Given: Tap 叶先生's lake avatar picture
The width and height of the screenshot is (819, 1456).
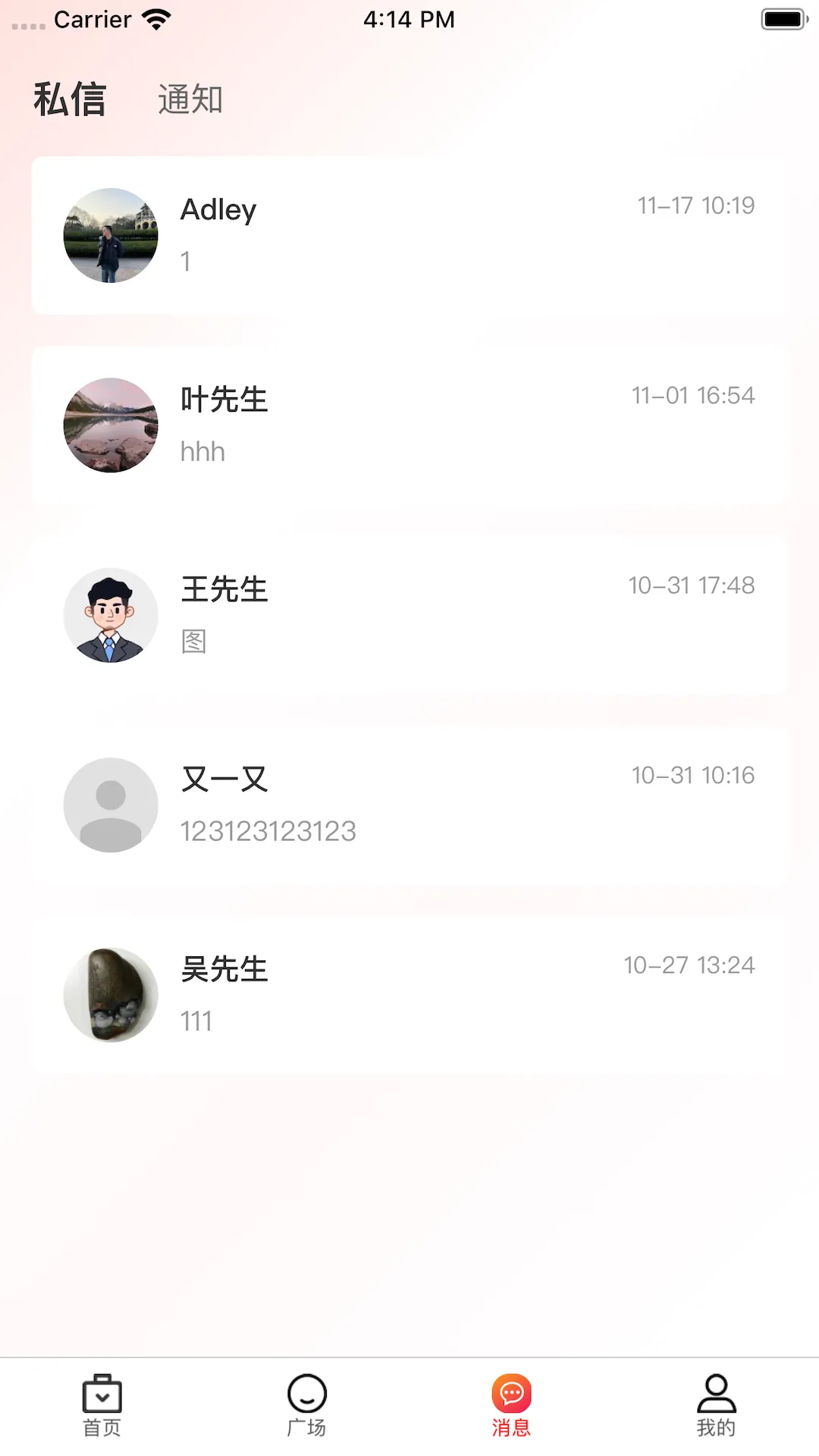Looking at the screenshot, I should [110, 425].
